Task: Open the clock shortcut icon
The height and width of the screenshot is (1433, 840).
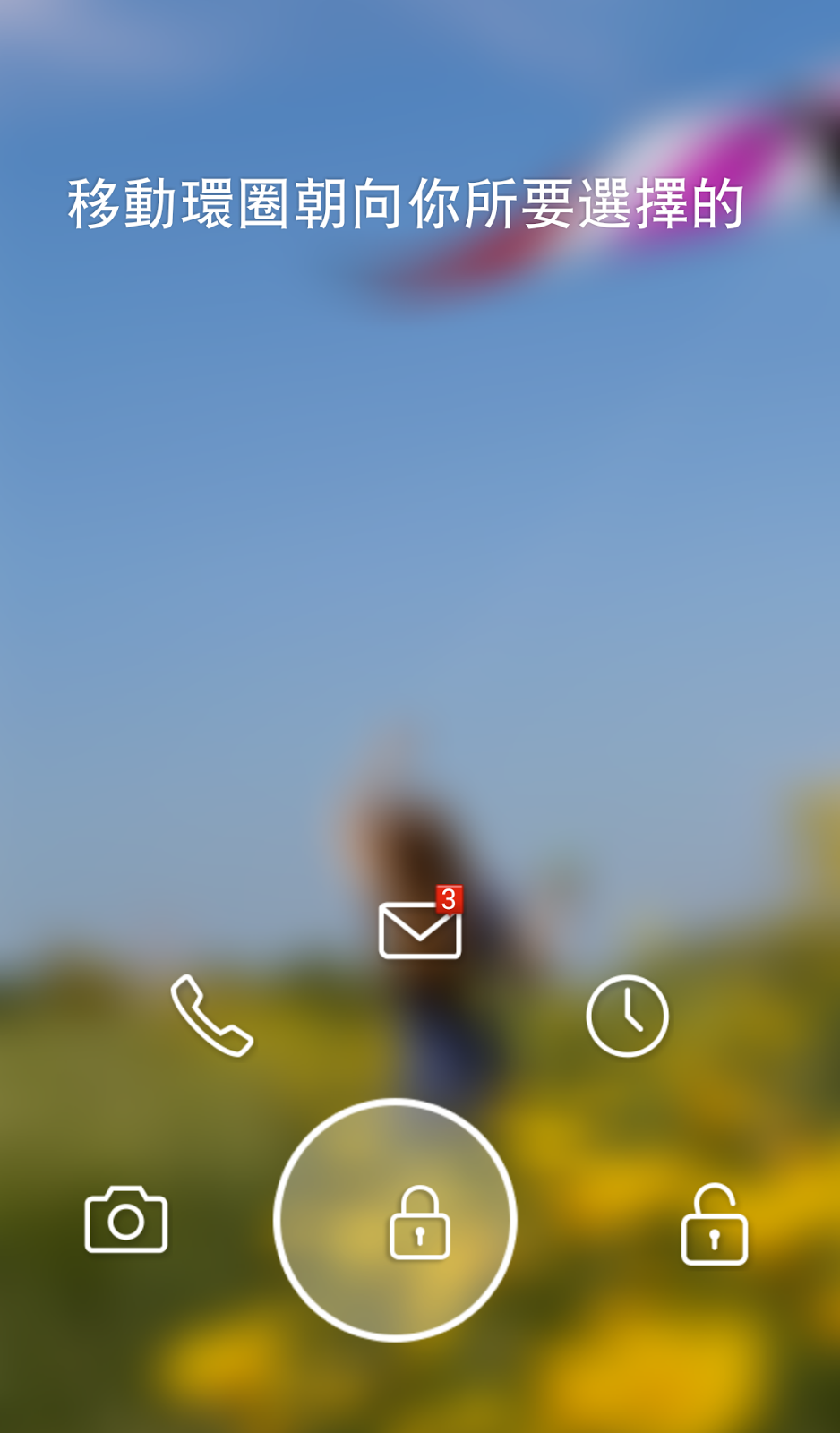Action: (x=627, y=1016)
